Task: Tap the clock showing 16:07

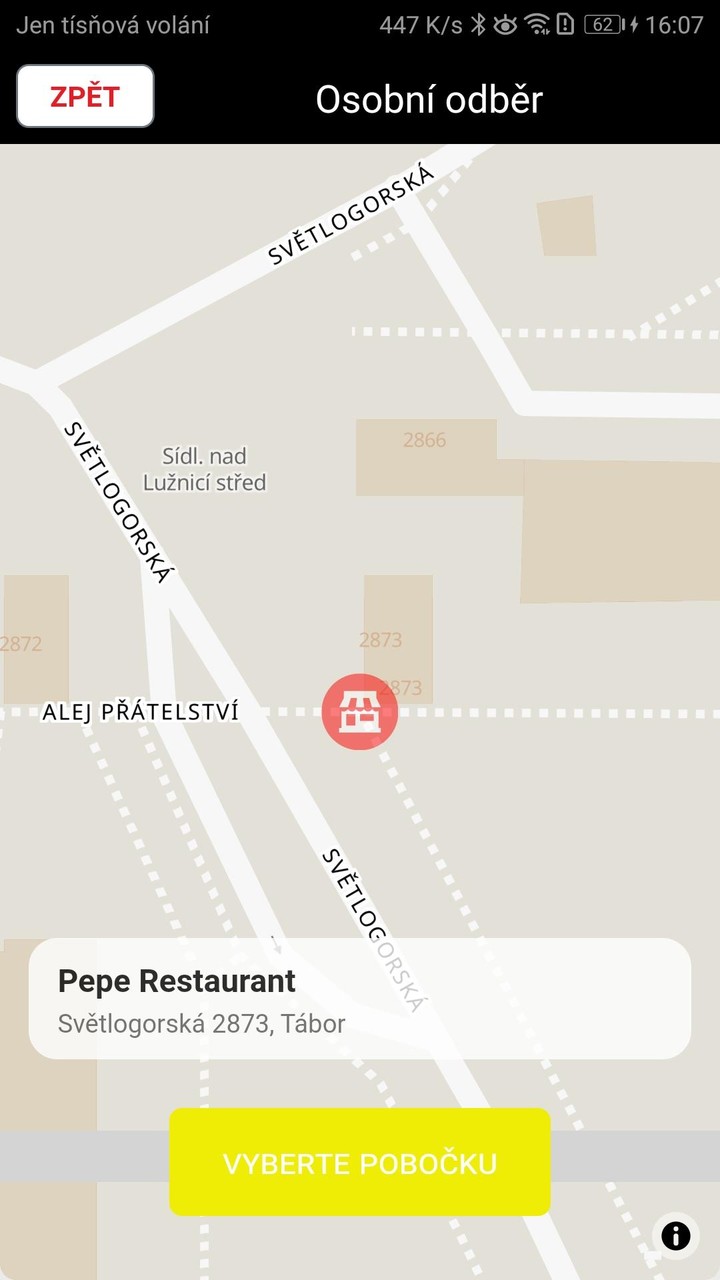Action: [676, 23]
